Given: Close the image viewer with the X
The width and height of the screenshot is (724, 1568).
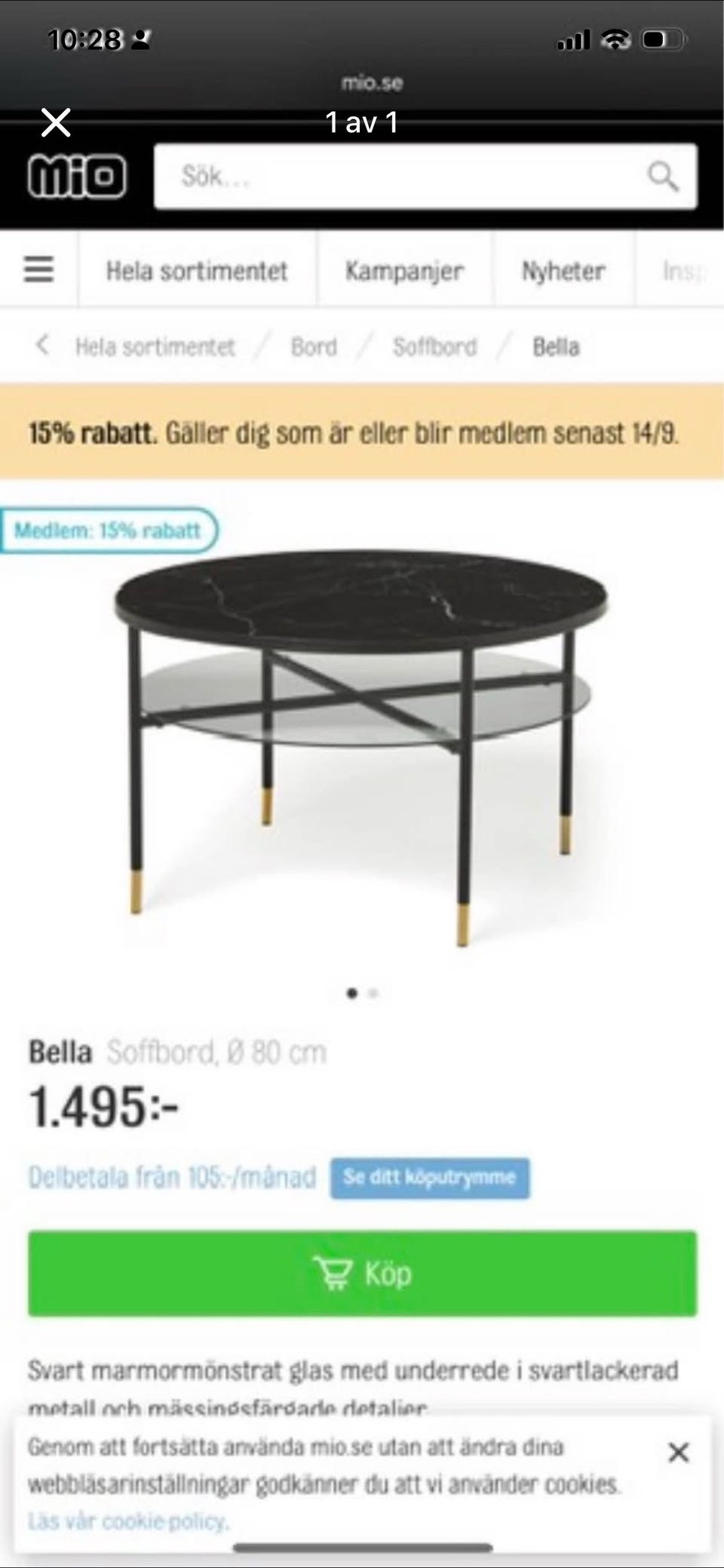Looking at the screenshot, I should point(54,123).
